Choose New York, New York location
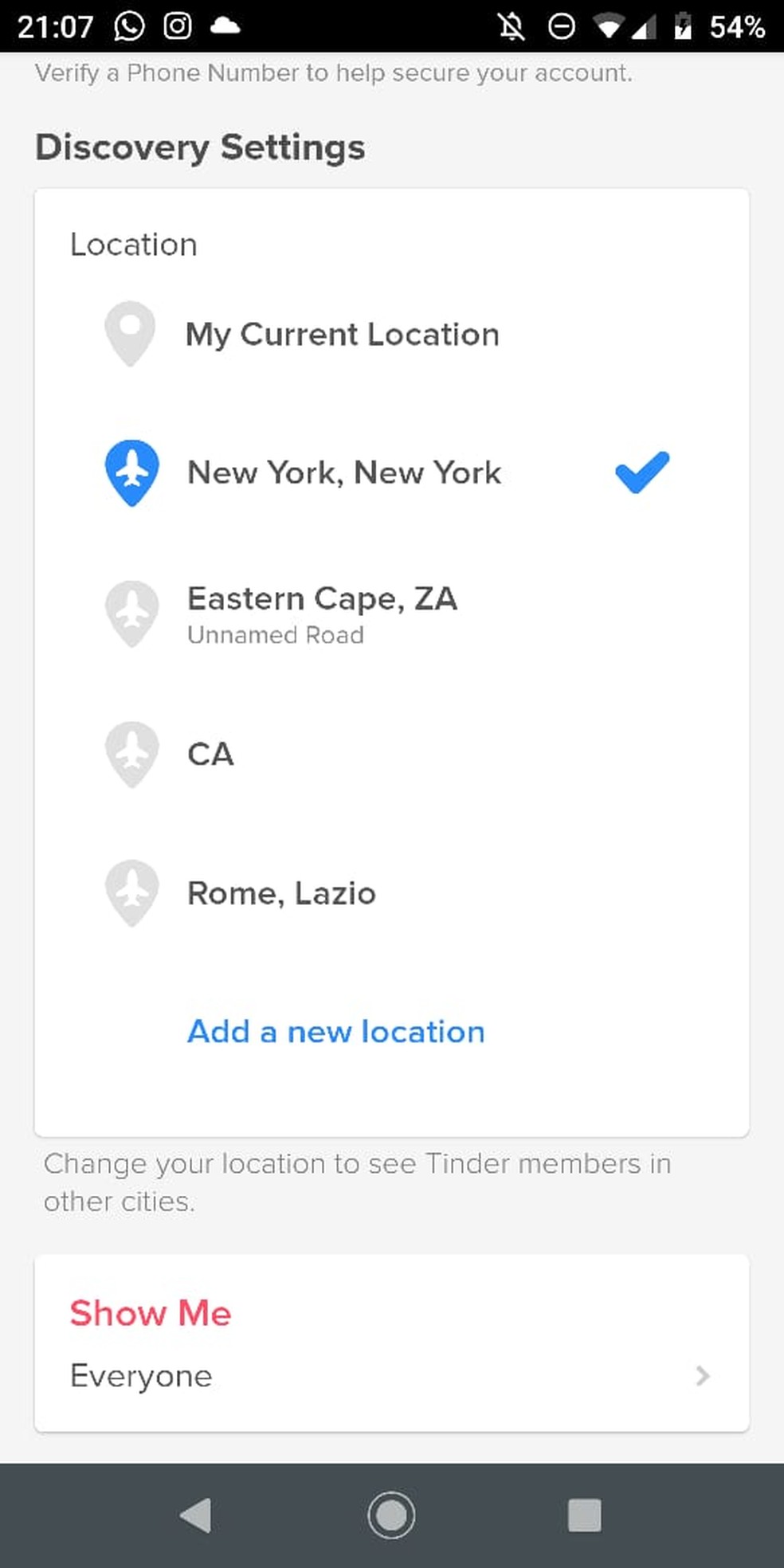The image size is (784, 1568). (390, 472)
